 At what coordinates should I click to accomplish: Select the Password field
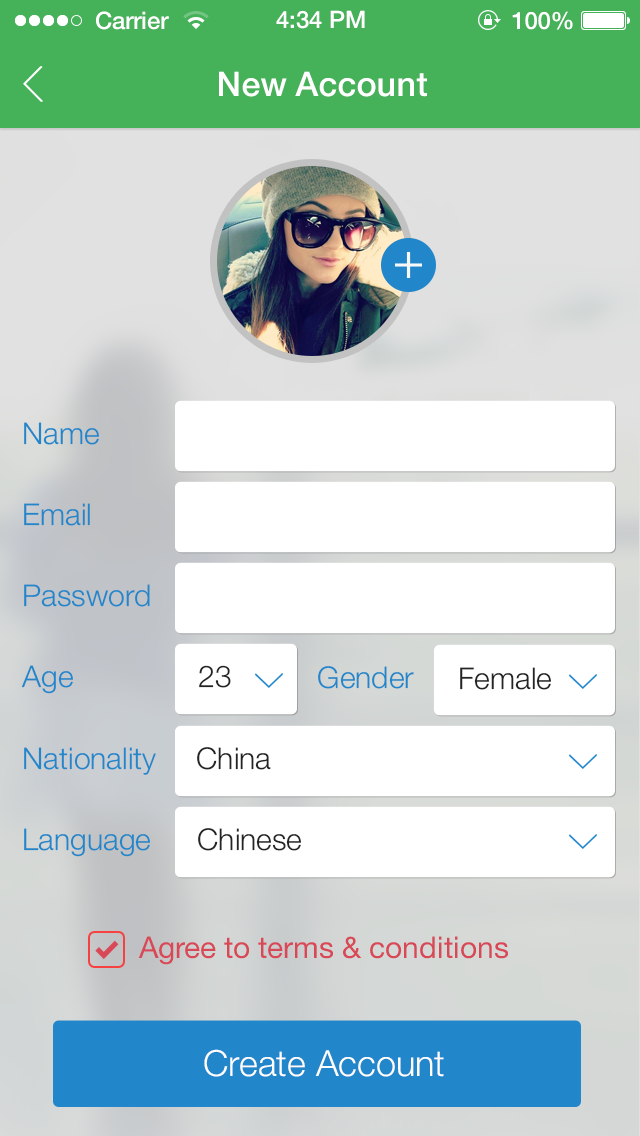pos(394,598)
